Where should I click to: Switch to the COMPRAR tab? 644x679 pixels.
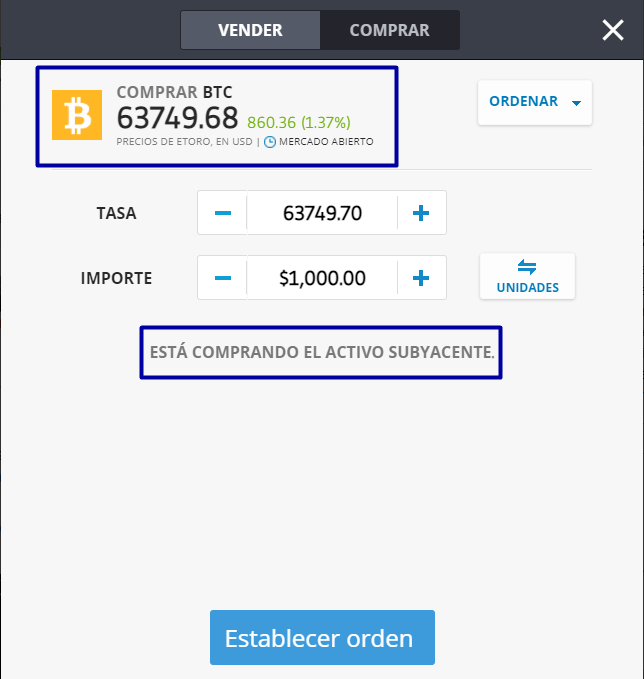(x=389, y=30)
